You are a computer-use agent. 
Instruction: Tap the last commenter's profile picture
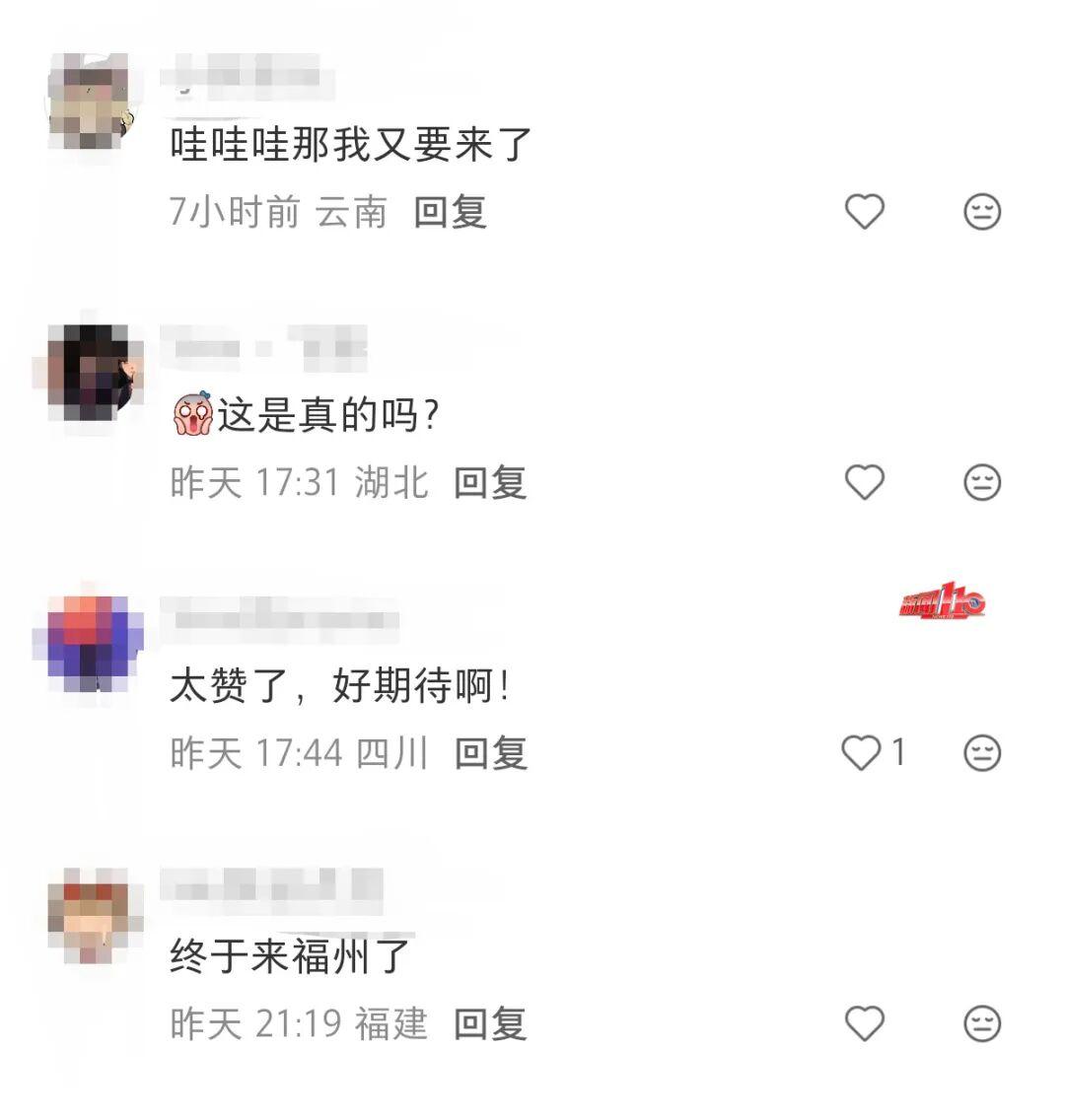[91, 914]
